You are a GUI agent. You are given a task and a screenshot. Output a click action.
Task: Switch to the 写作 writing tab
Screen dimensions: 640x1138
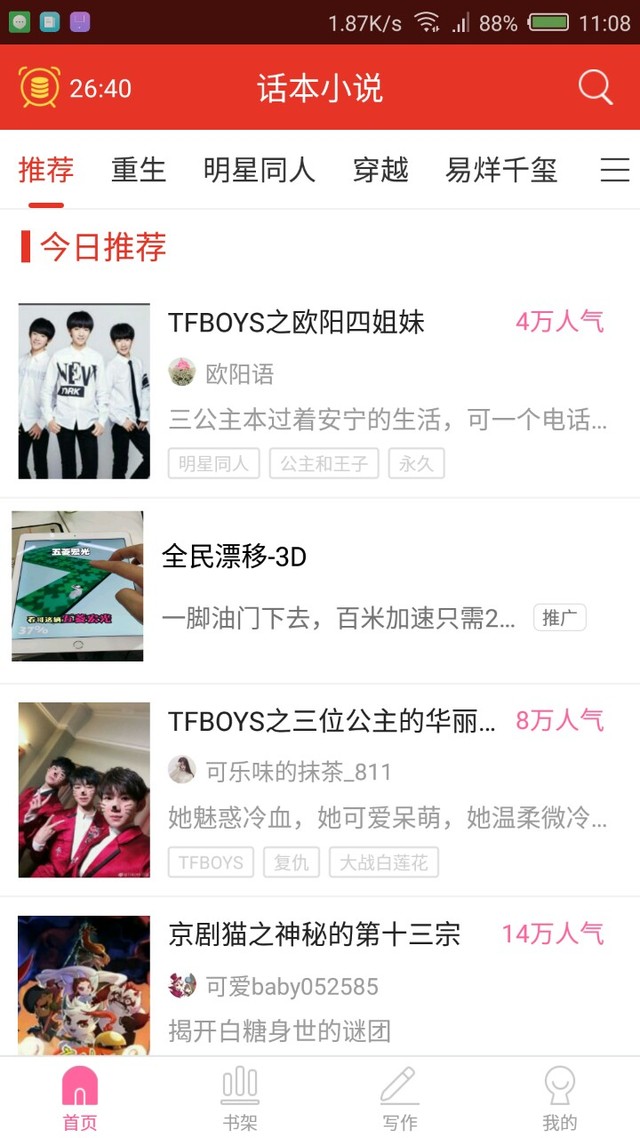click(x=400, y=1098)
